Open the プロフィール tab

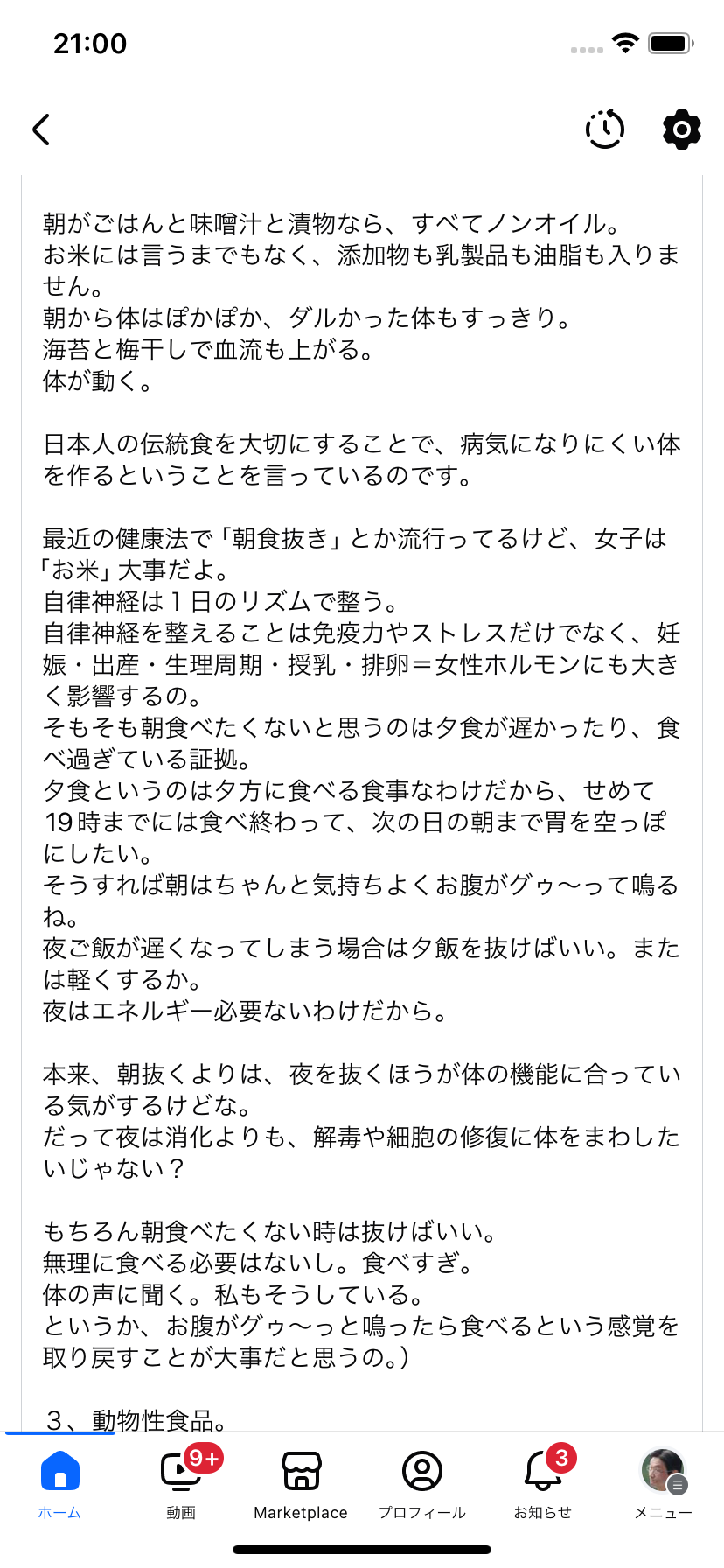pyautogui.click(x=422, y=1483)
